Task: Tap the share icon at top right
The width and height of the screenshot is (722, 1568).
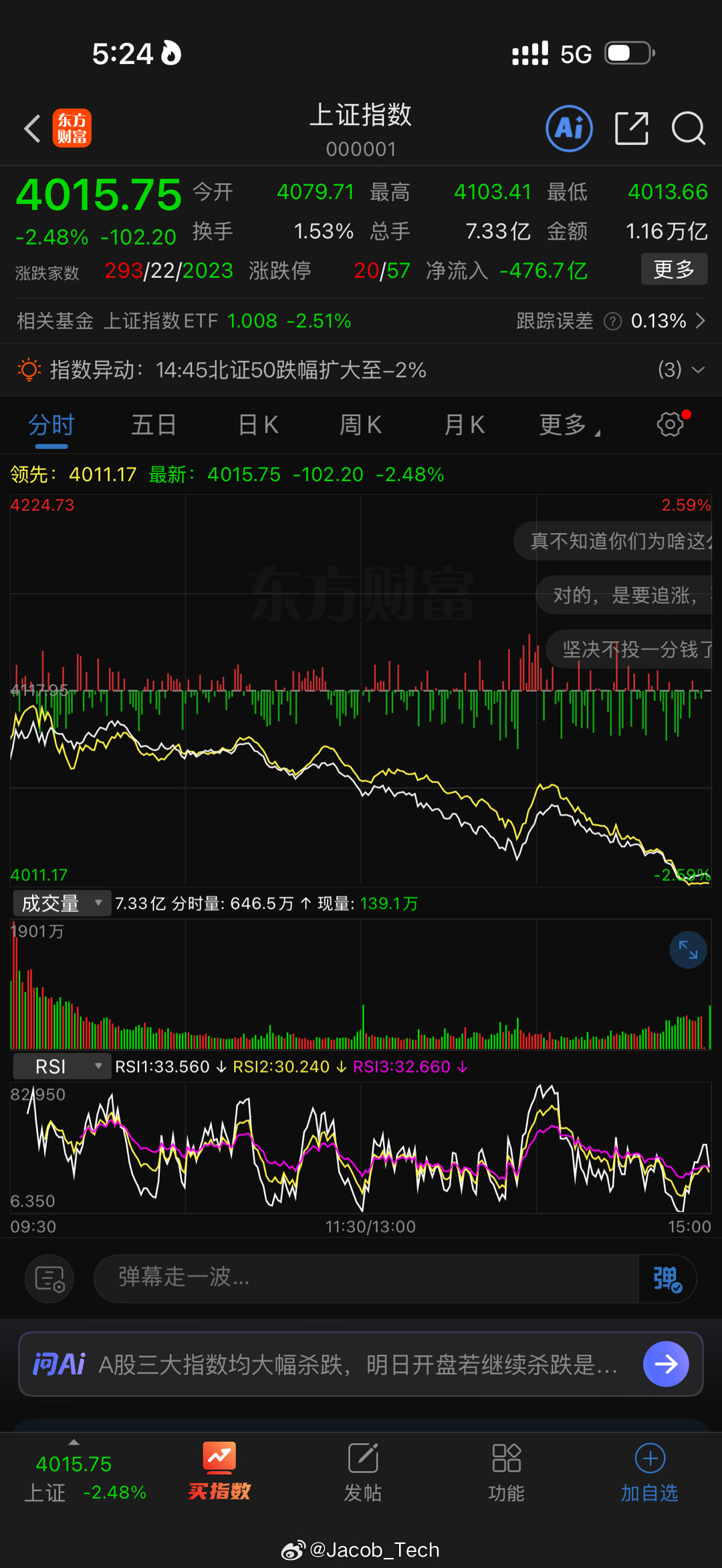Action: pos(631,128)
